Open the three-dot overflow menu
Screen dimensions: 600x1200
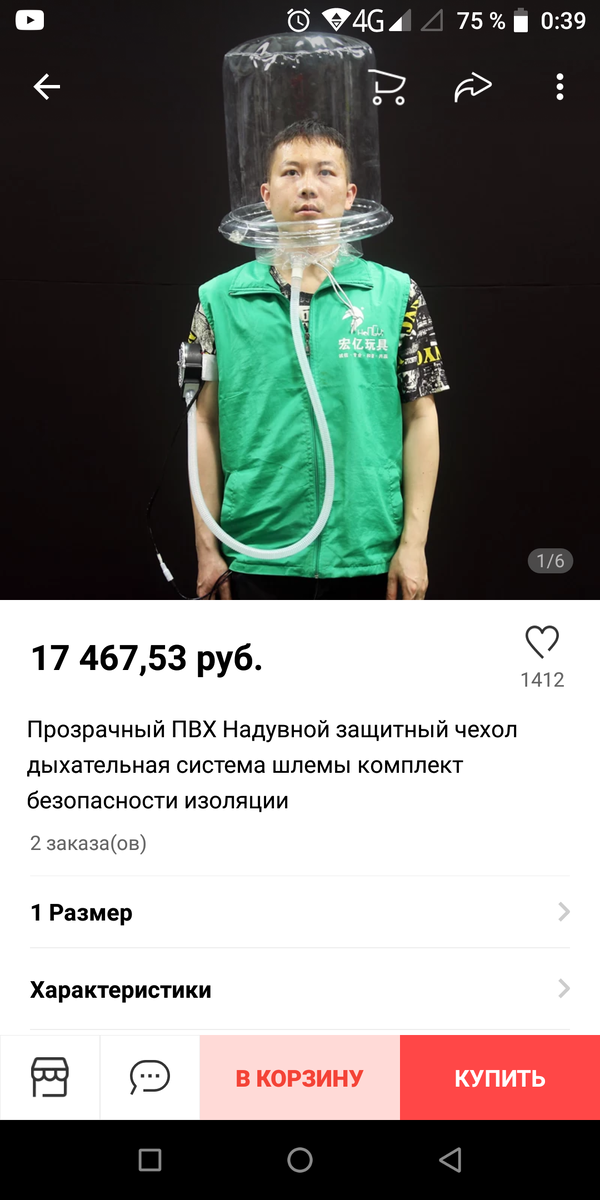pos(560,87)
